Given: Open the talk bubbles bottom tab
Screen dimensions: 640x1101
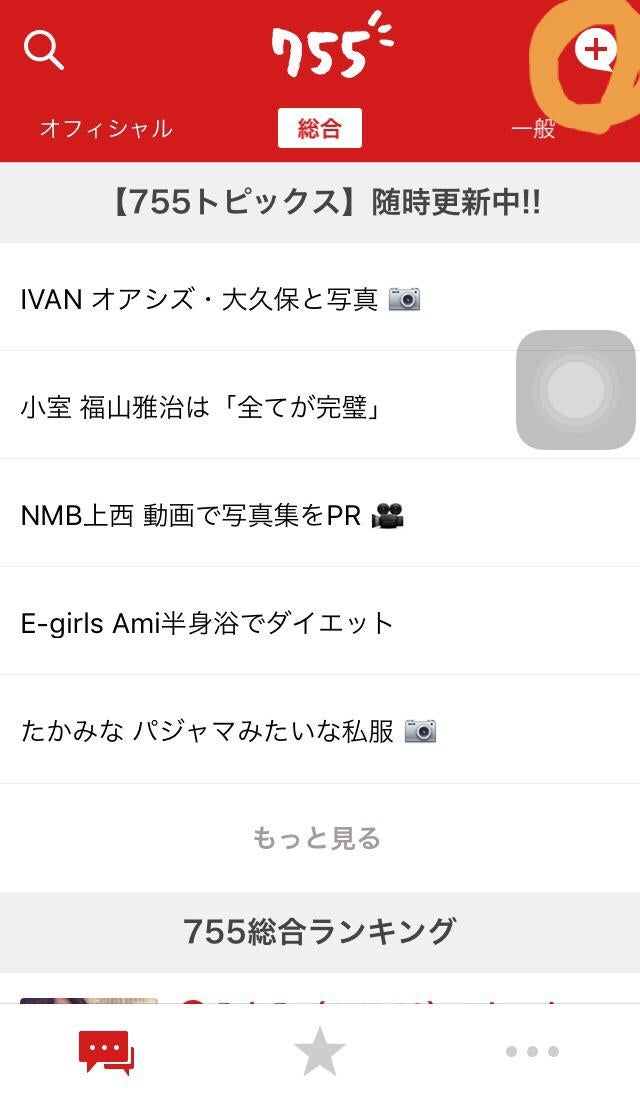Looking at the screenshot, I should [106, 1052].
